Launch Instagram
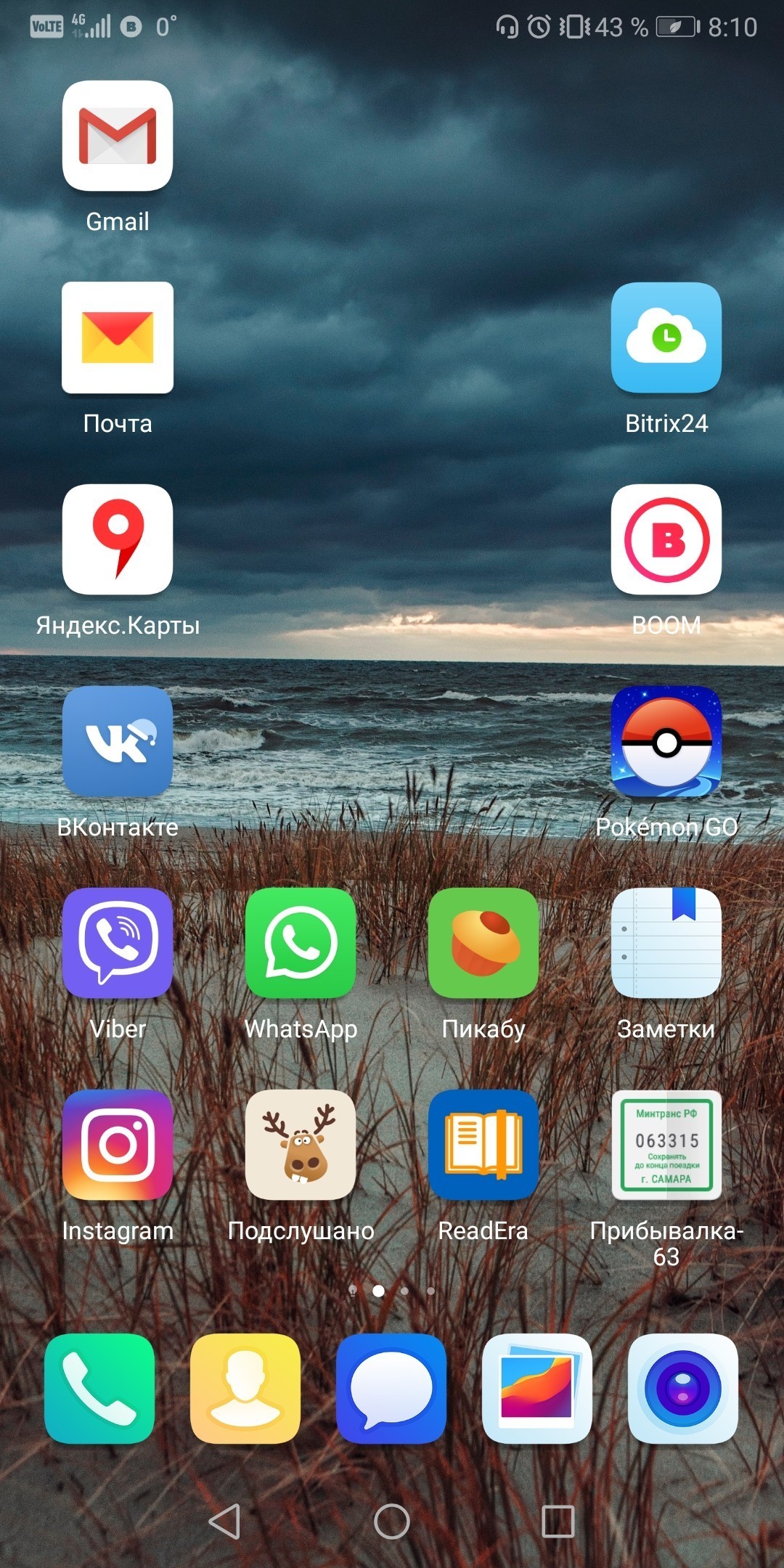Viewport: 784px width, 1568px height. pos(118,1145)
